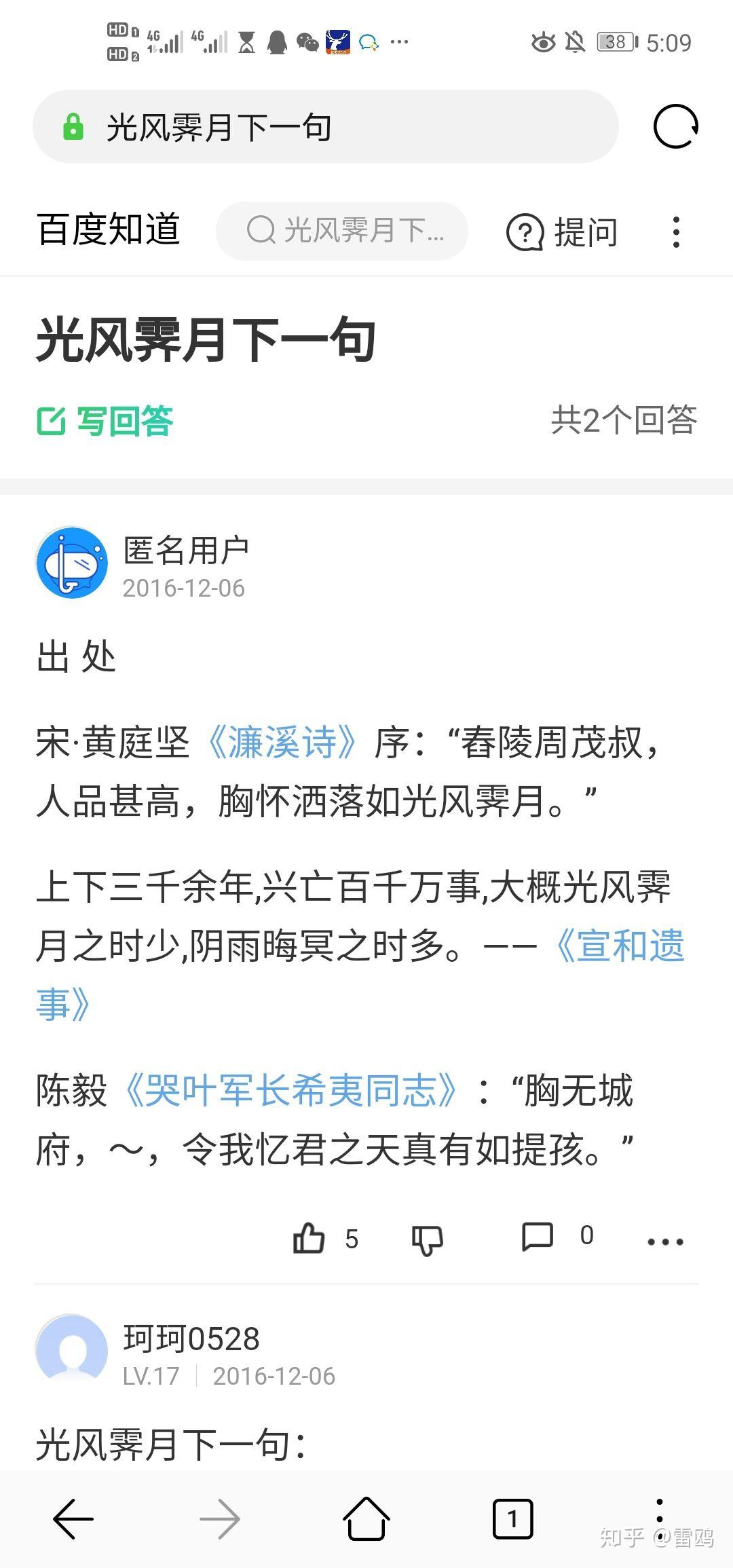Like the 匿名用户 answer

309,1238
